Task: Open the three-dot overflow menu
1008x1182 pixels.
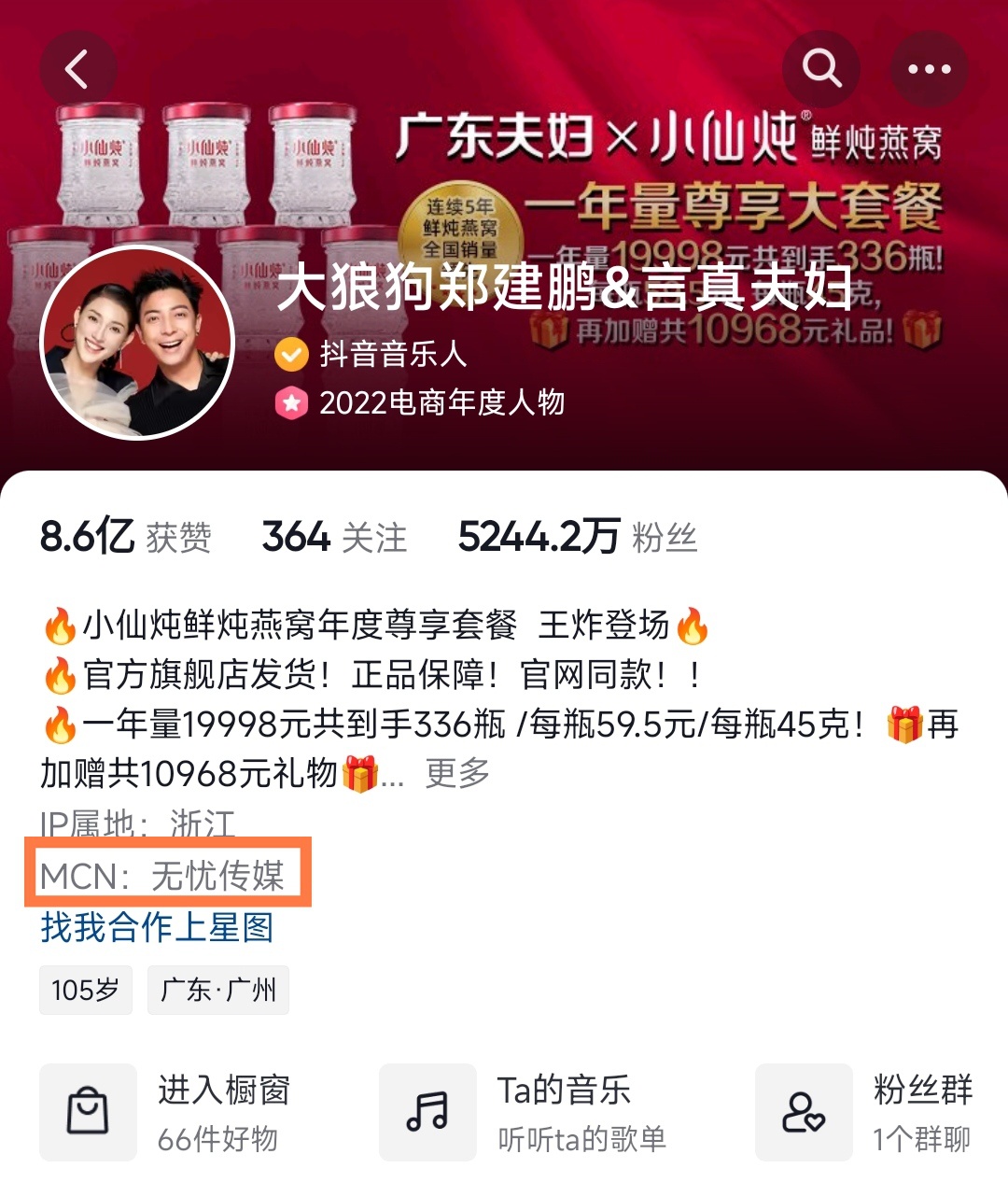Action: [x=929, y=69]
